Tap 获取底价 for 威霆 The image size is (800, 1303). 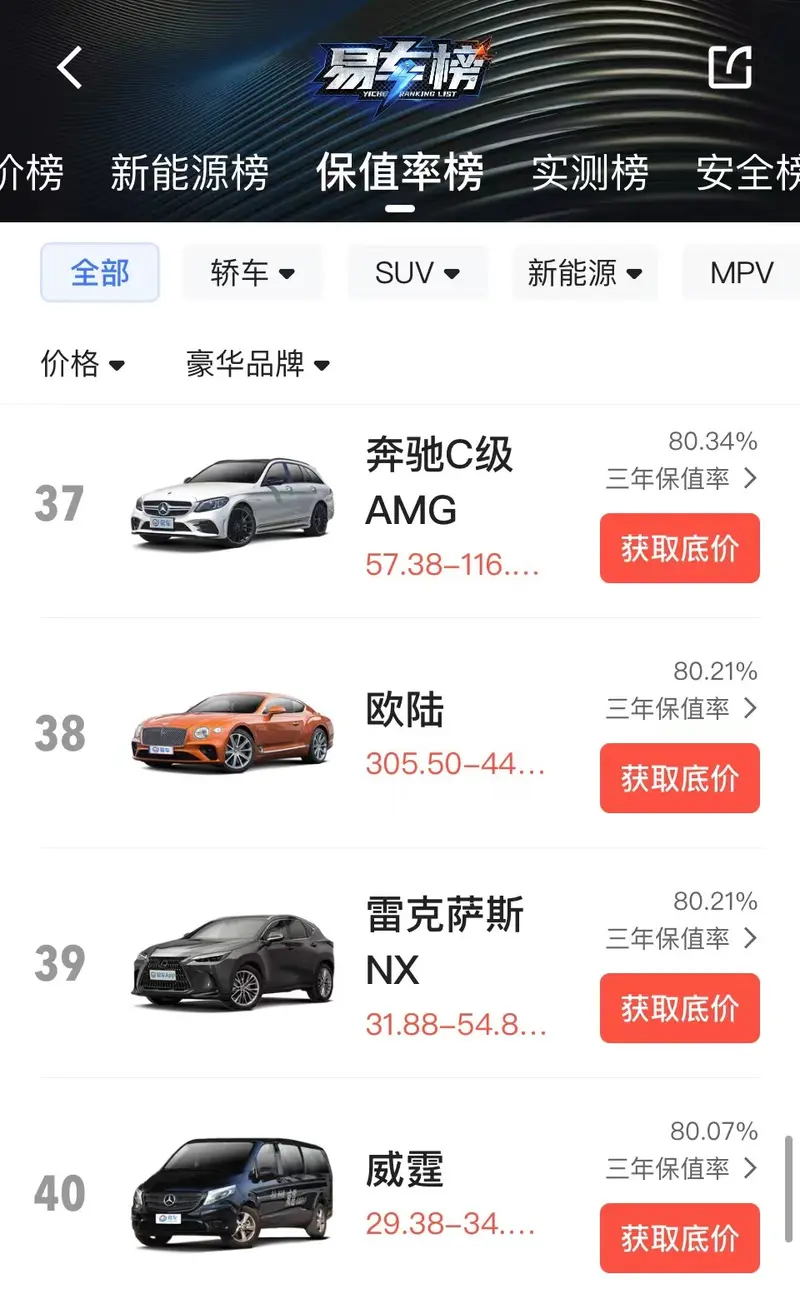tap(679, 1238)
